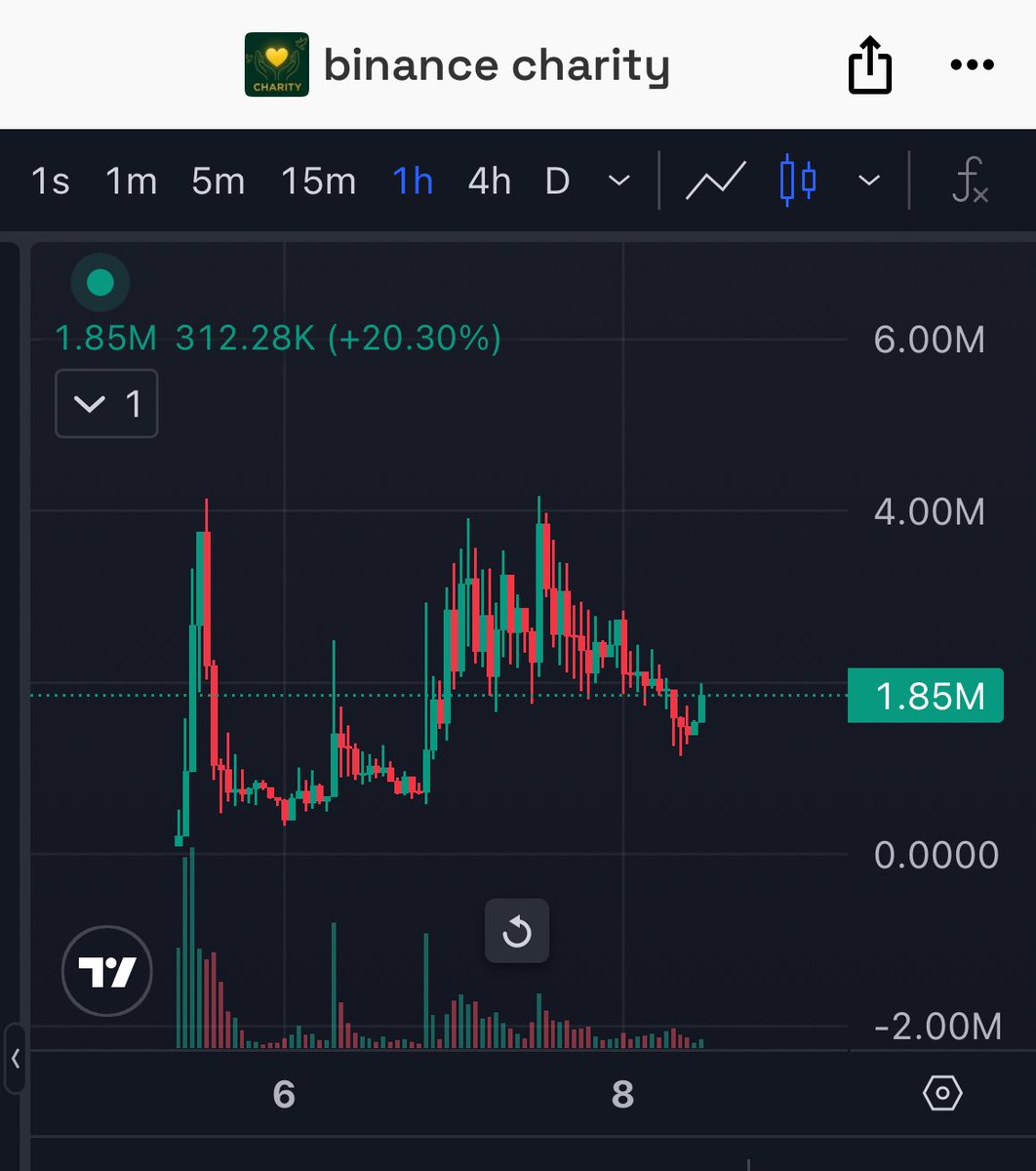This screenshot has height=1171, width=1036.
Task: Expand the more timeframes dropdown
Action: click(618, 182)
